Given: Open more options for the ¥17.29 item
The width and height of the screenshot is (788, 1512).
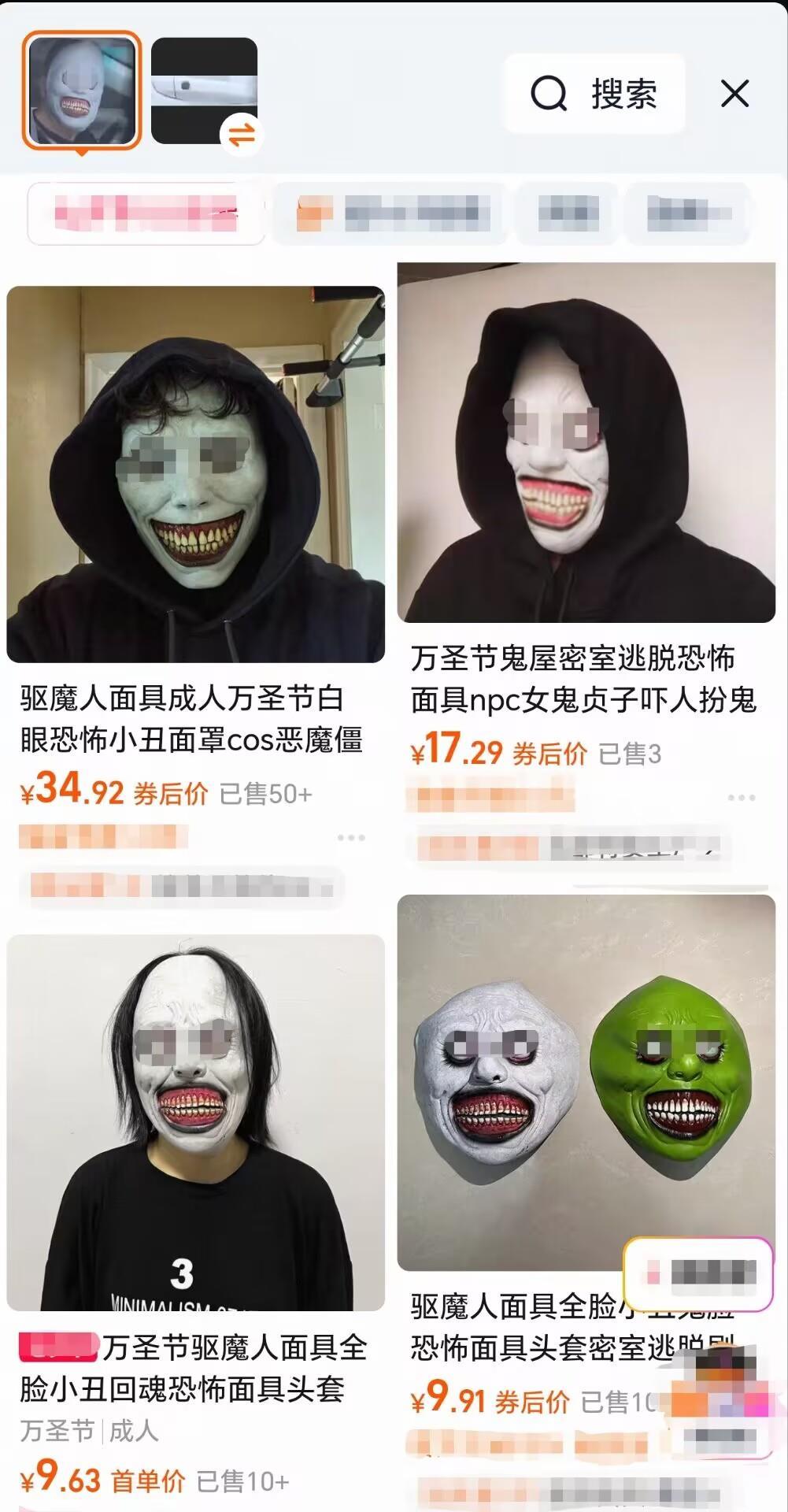Looking at the screenshot, I should pos(741,798).
